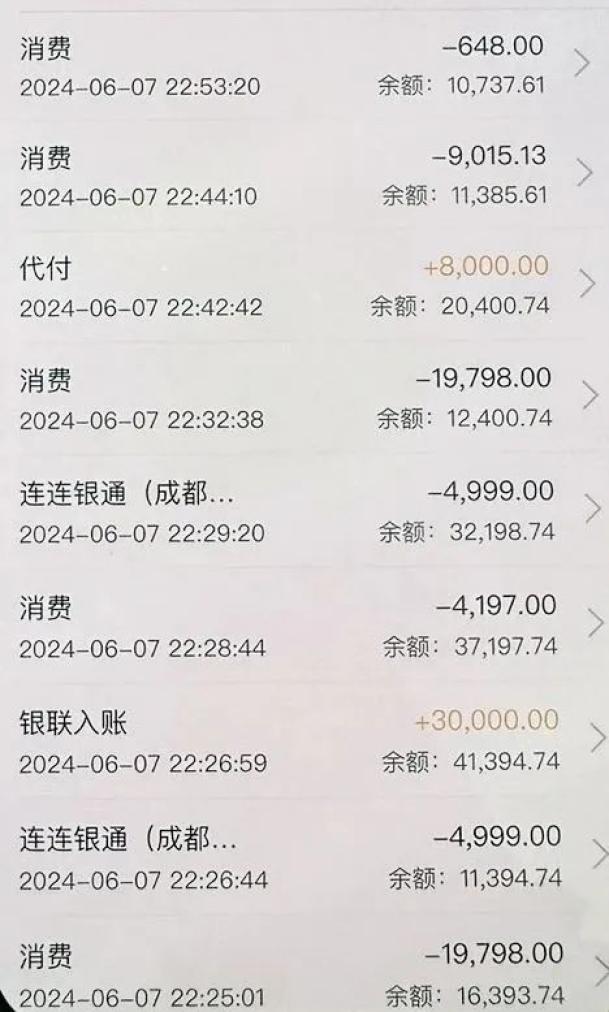Viewport: 609px width, 1012px height.
Task: View details of the -9,015.13 消费 record
Action: (304, 176)
